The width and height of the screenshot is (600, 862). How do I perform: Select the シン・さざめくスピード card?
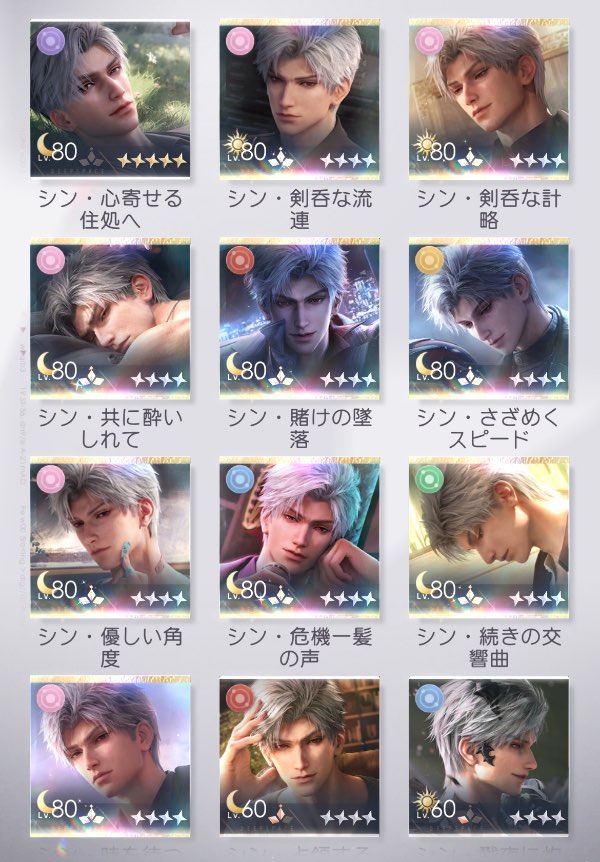(488, 317)
